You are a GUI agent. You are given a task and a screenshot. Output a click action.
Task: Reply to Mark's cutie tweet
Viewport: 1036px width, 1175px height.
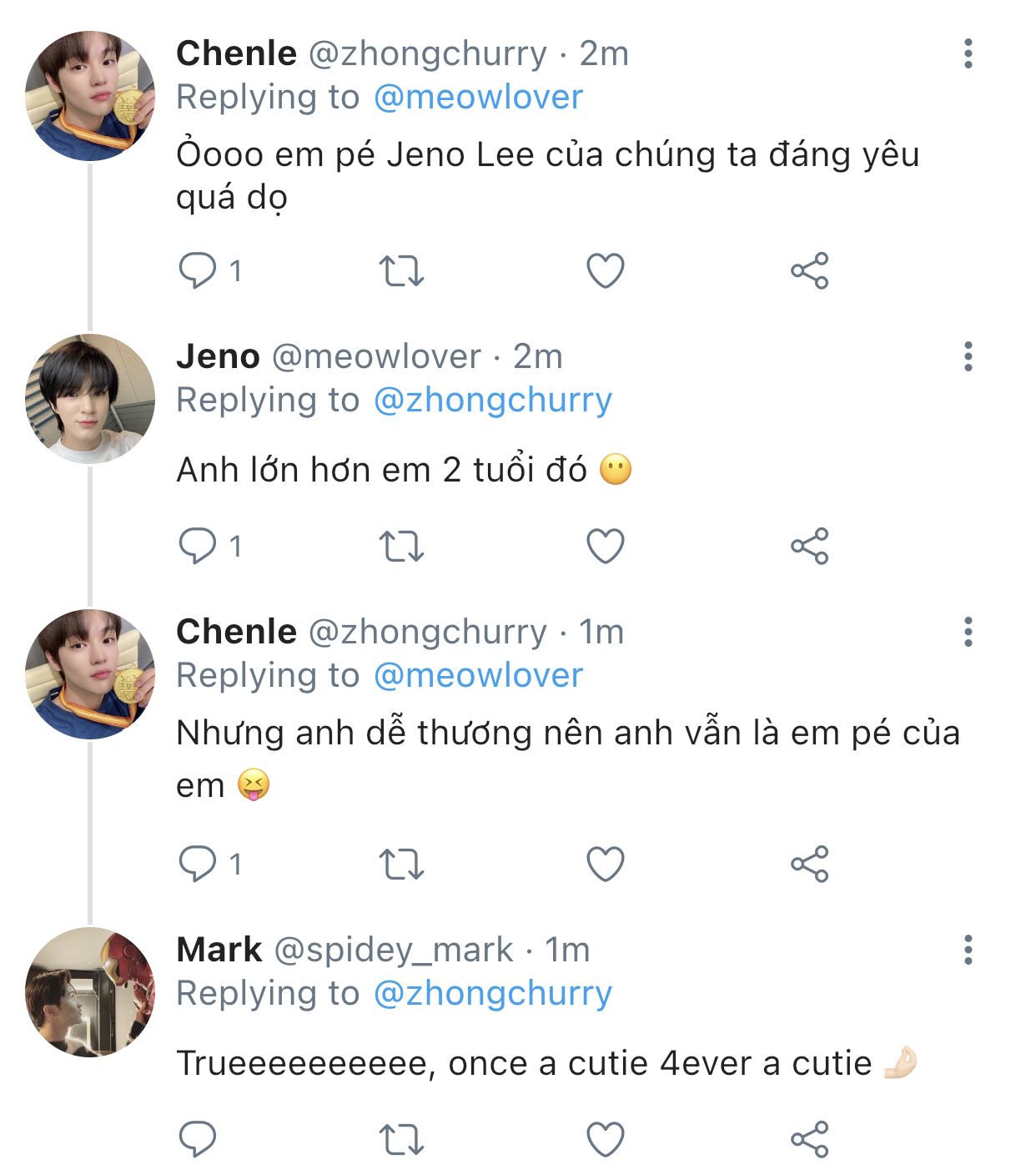[198, 1139]
